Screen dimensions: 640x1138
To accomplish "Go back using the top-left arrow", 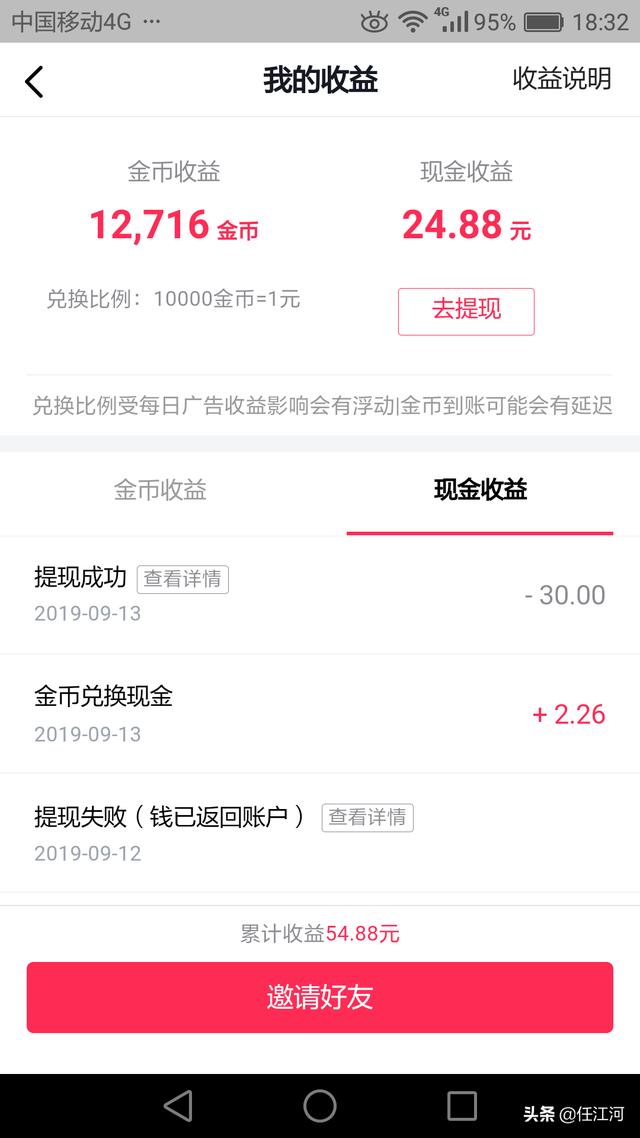I will (35, 81).
